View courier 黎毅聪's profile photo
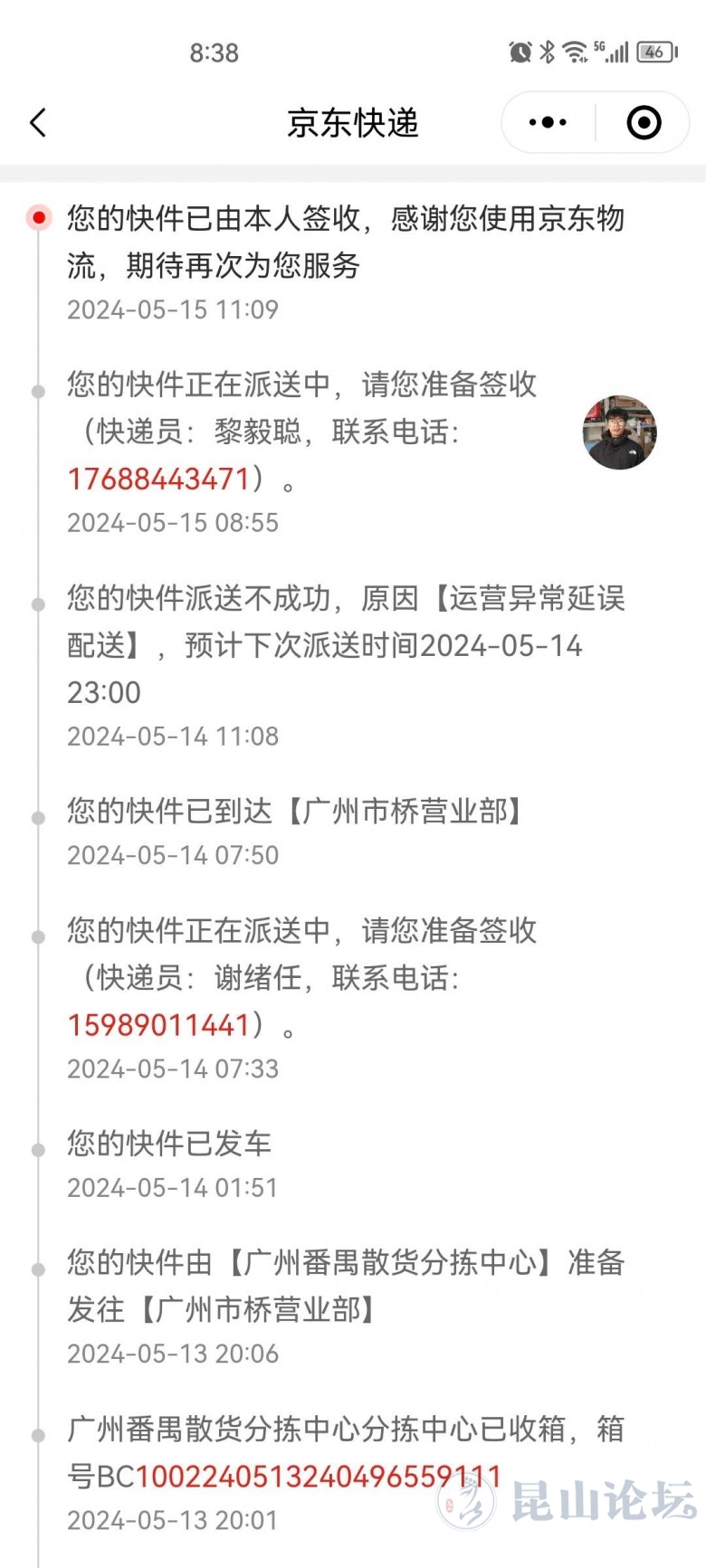The height and width of the screenshot is (1568, 706). pos(619,432)
